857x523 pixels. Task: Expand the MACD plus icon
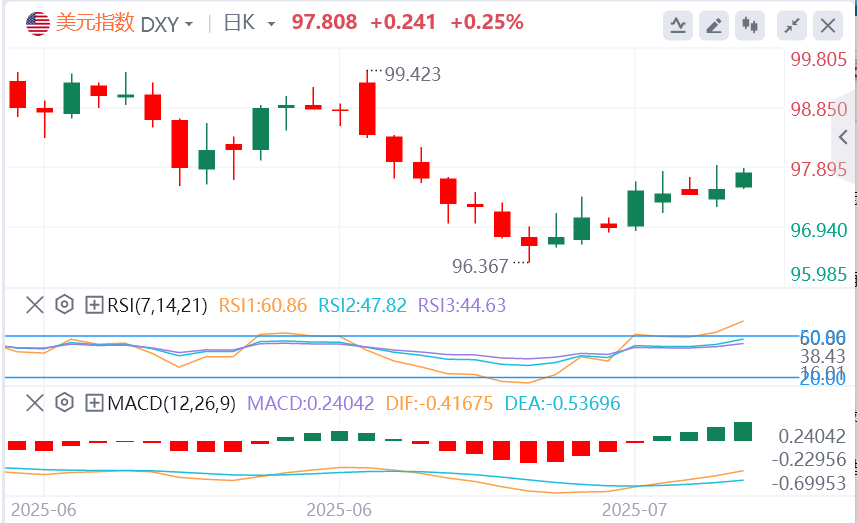[95, 403]
